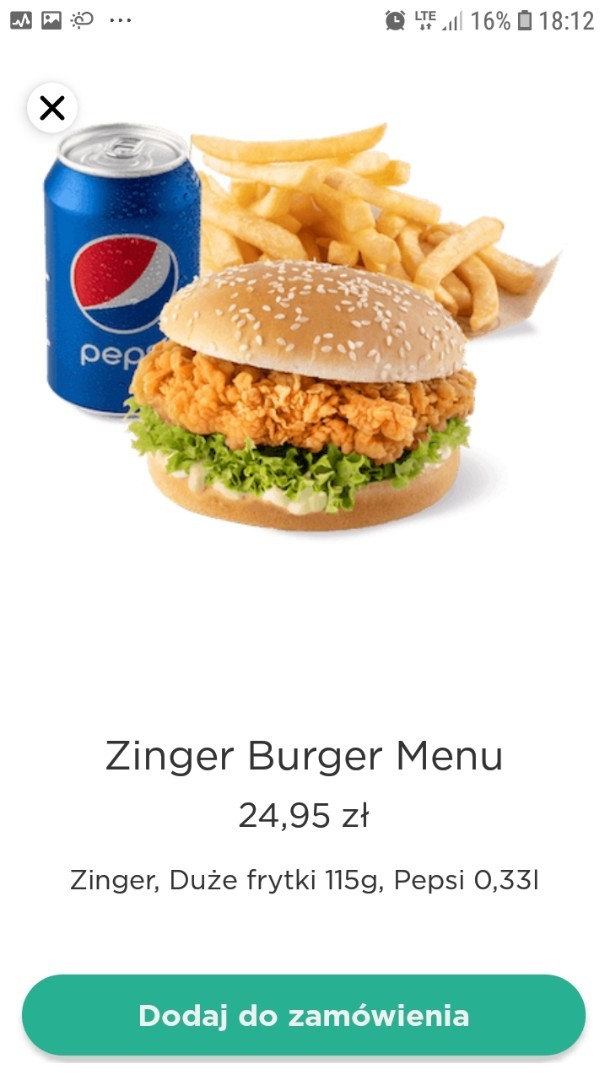
Task: Close the Zinger Burger Menu details
Action: tap(52, 108)
